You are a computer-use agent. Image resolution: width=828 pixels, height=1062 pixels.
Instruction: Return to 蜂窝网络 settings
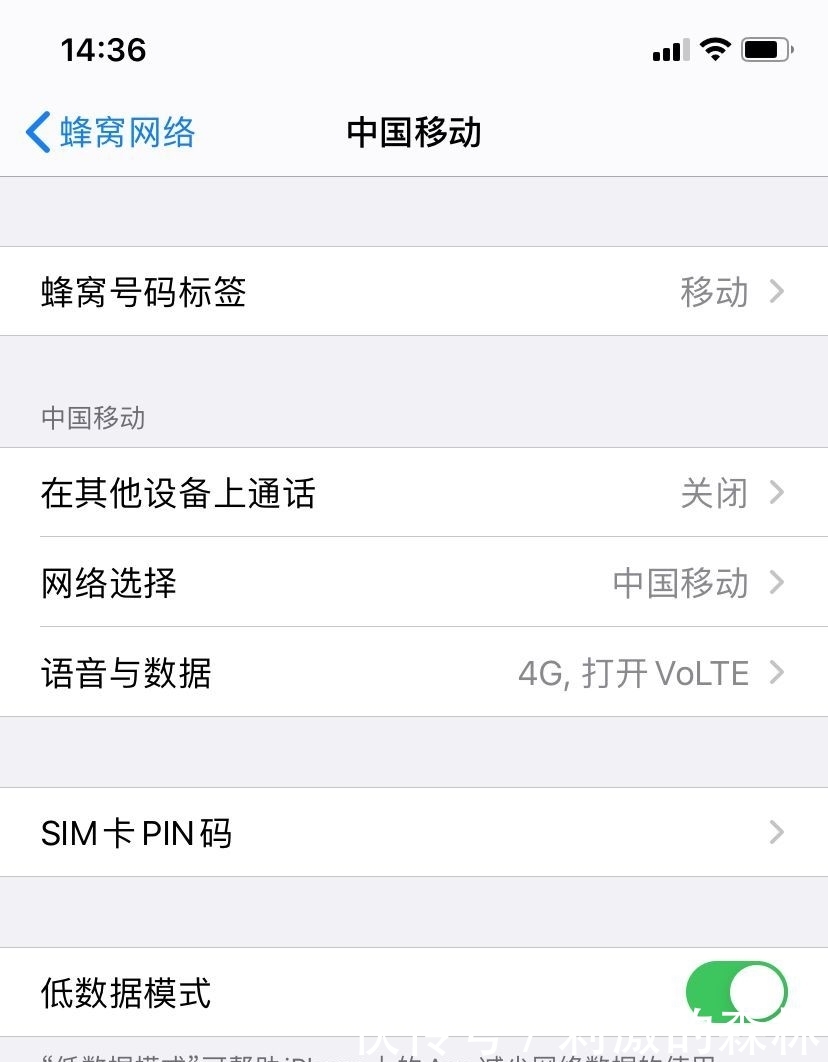point(108,131)
